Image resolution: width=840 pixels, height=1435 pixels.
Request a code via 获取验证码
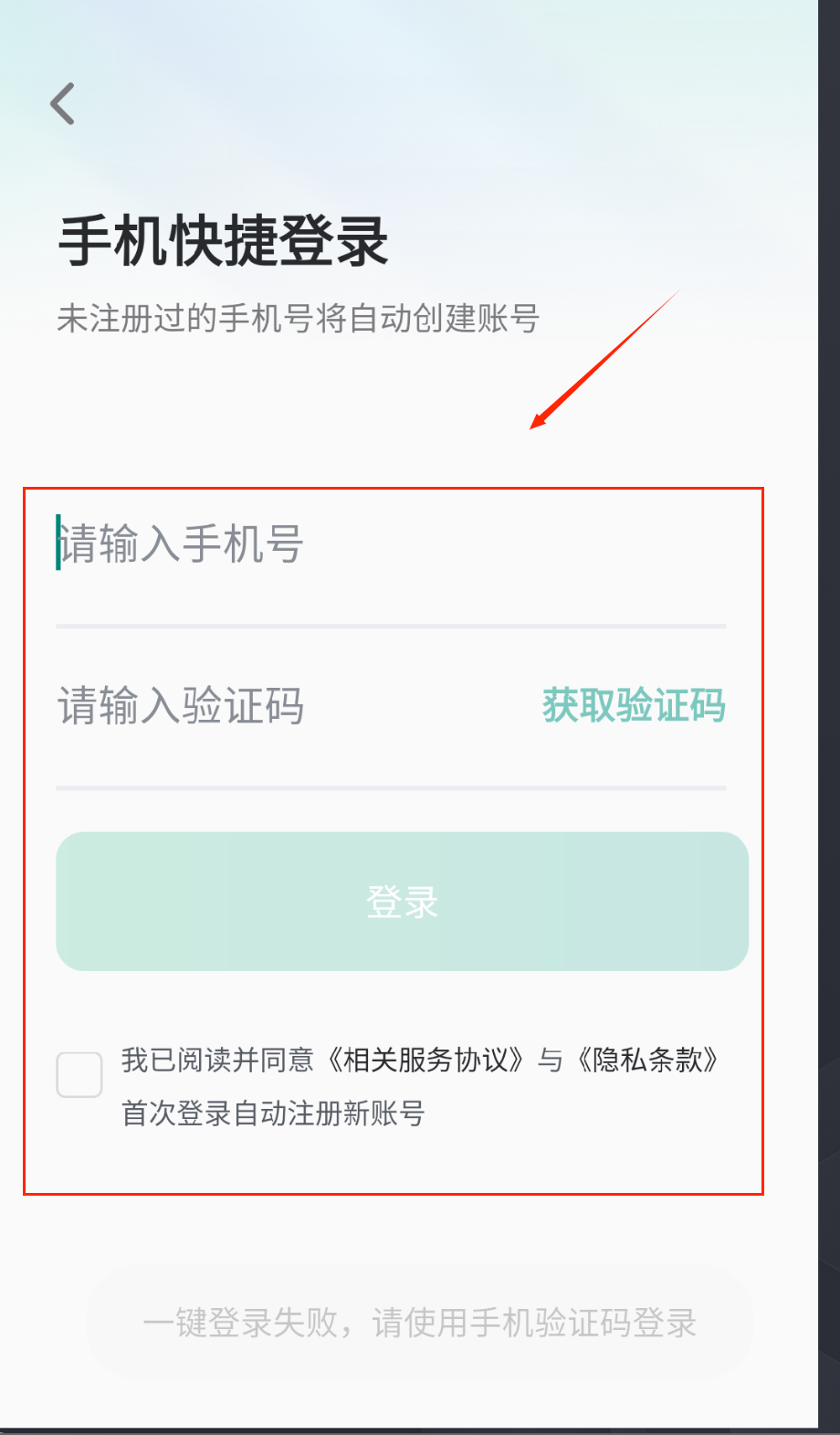634,706
